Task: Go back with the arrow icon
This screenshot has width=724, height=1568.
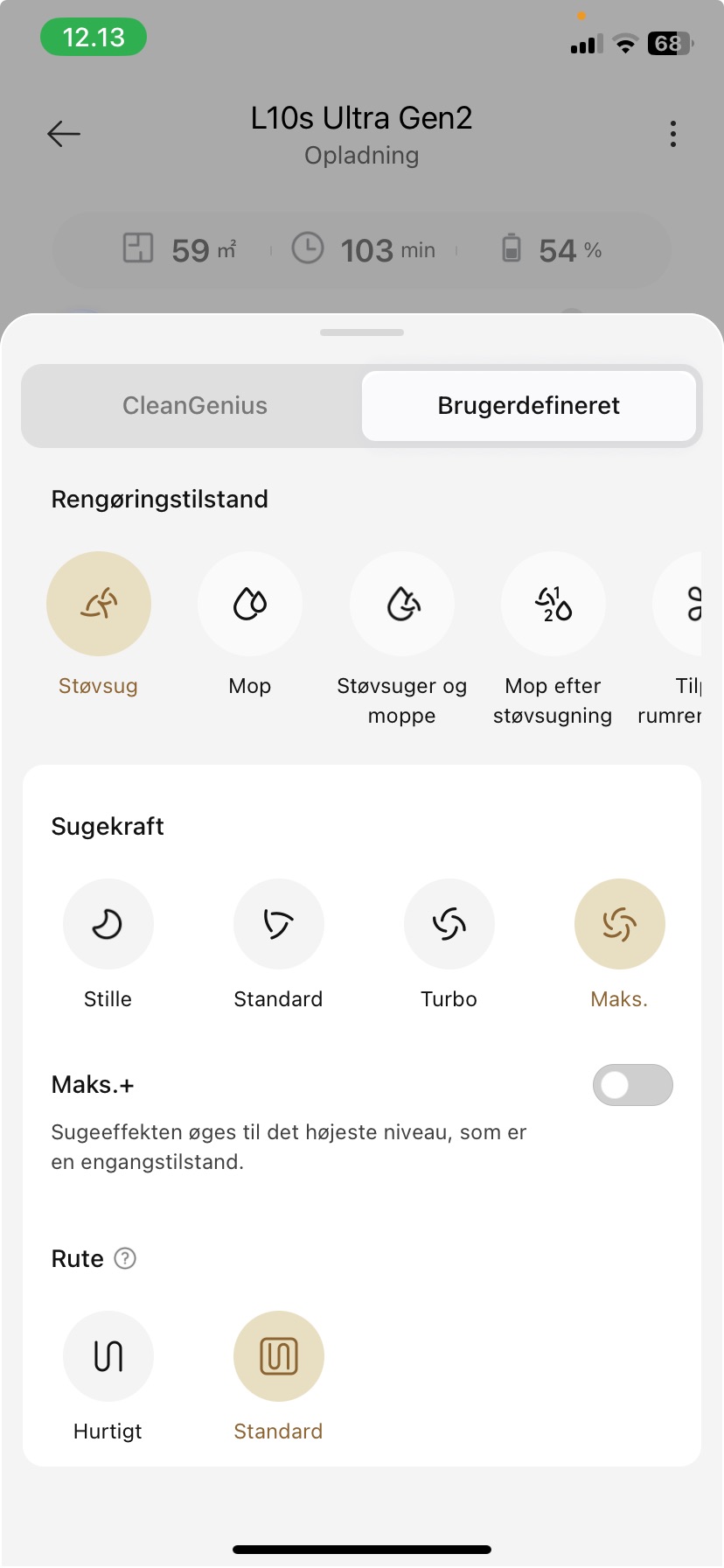Action: (64, 134)
